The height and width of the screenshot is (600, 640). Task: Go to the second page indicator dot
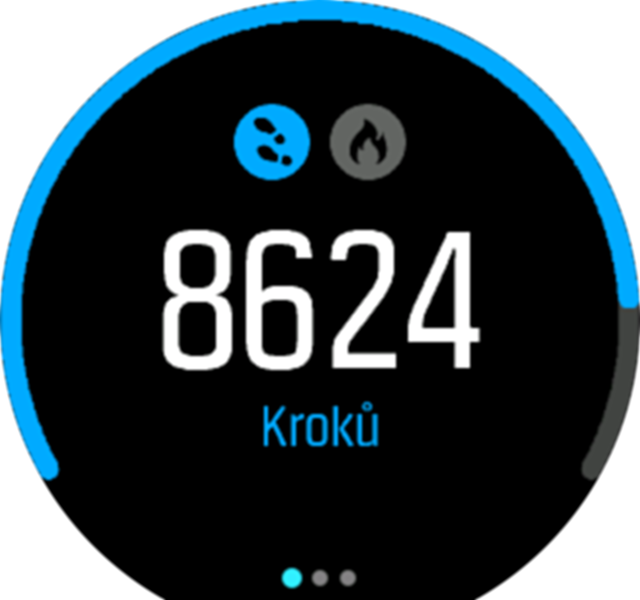pyautogui.click(x=320, y=577)
